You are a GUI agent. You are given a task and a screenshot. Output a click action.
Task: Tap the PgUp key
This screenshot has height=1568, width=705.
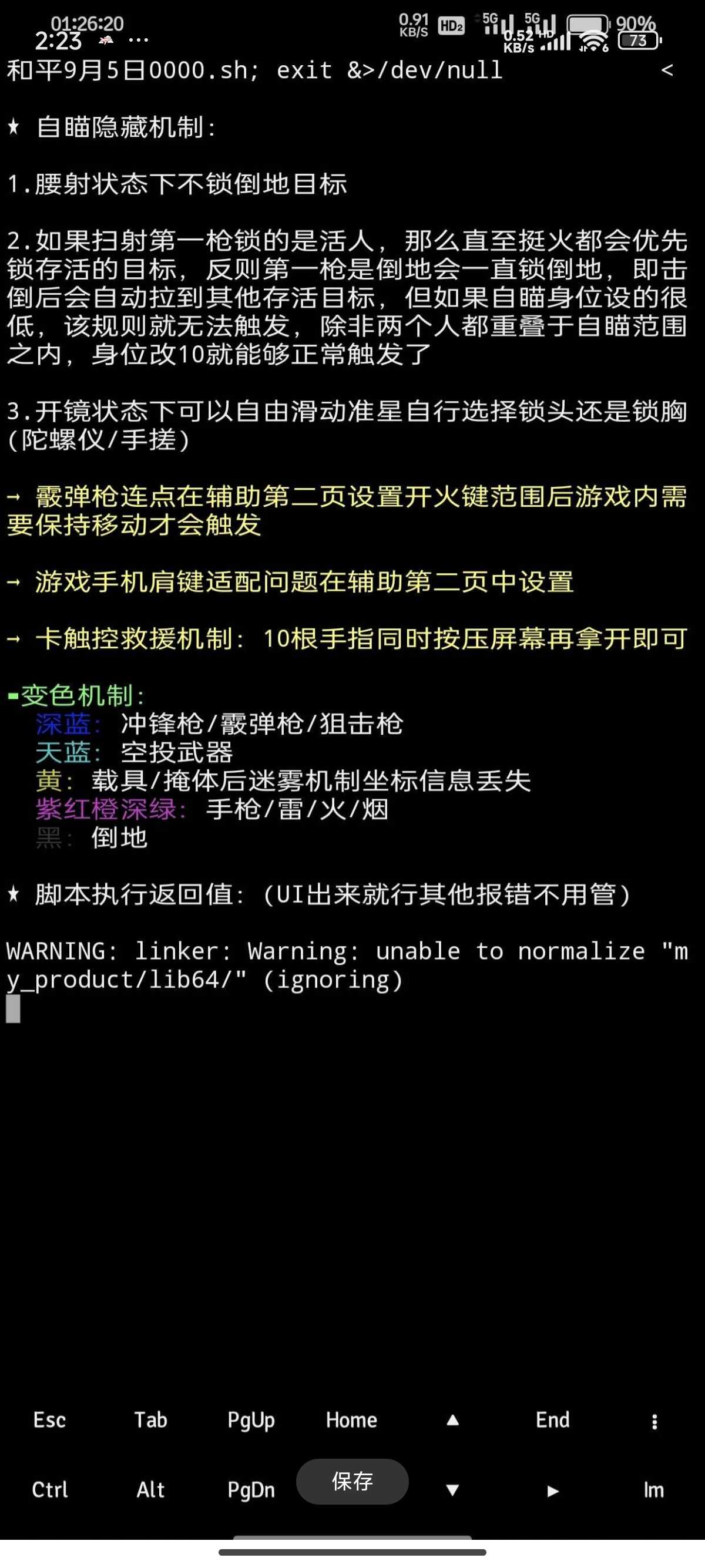pyautogui.click(x=251, y=1421)
